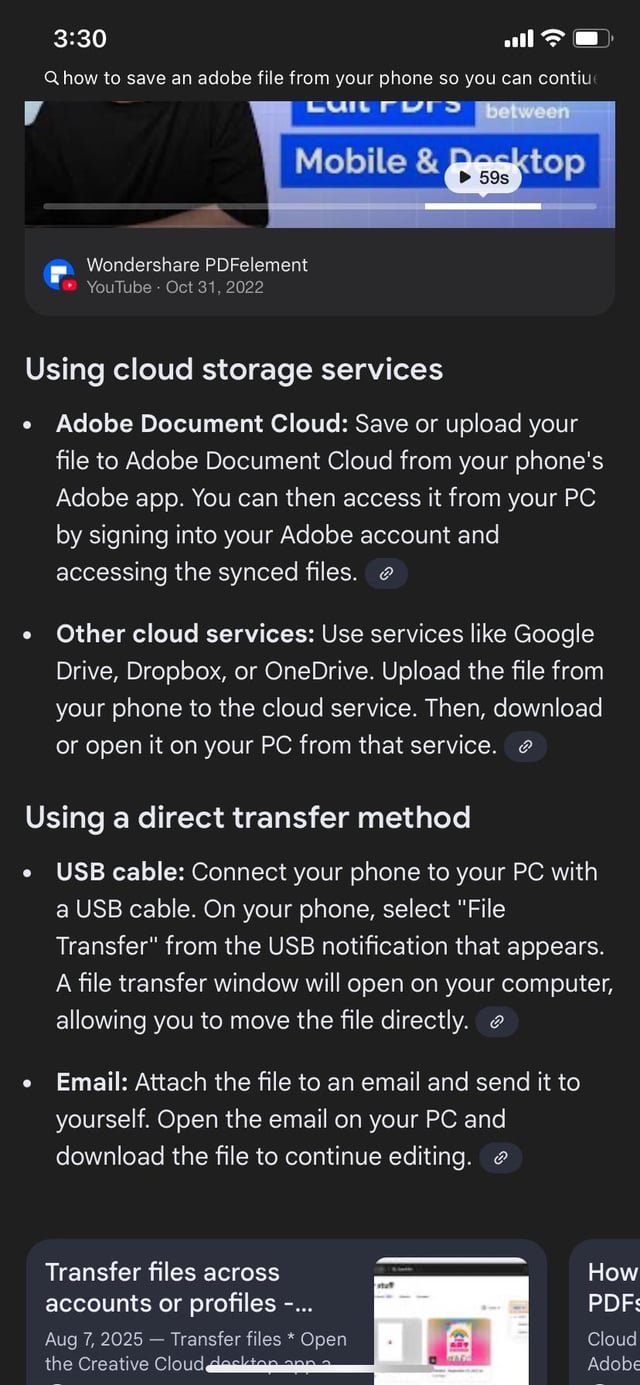Open the Wondershare PDFelement YouTube video card

pyautogui.click(x=197, y=275)
